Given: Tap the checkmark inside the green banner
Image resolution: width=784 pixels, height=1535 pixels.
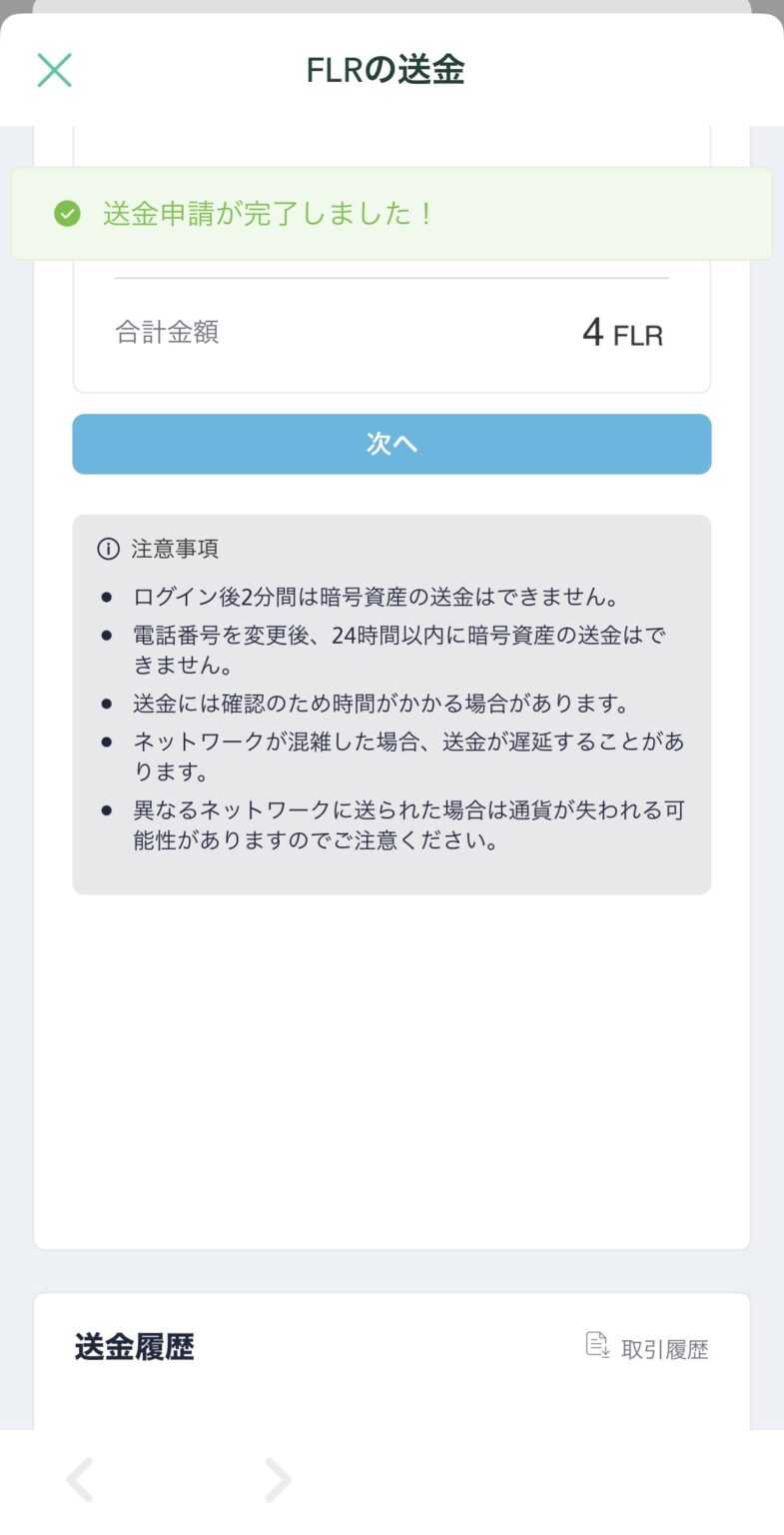Looking at the screenshot, I should click(67, 212).
